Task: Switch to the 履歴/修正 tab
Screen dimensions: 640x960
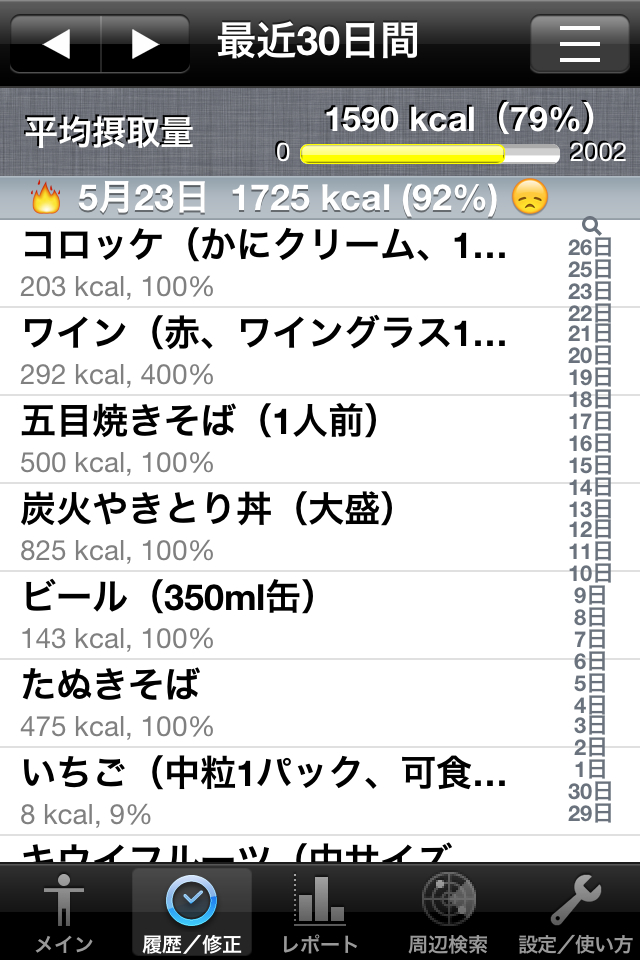Action: [191, 912]
